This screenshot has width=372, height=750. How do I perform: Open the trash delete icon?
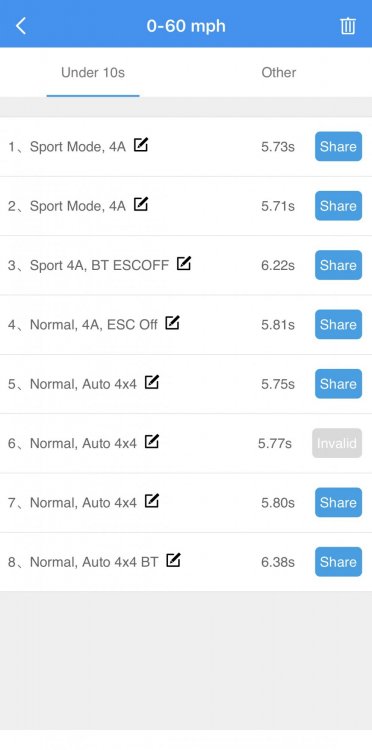(348, 26)
